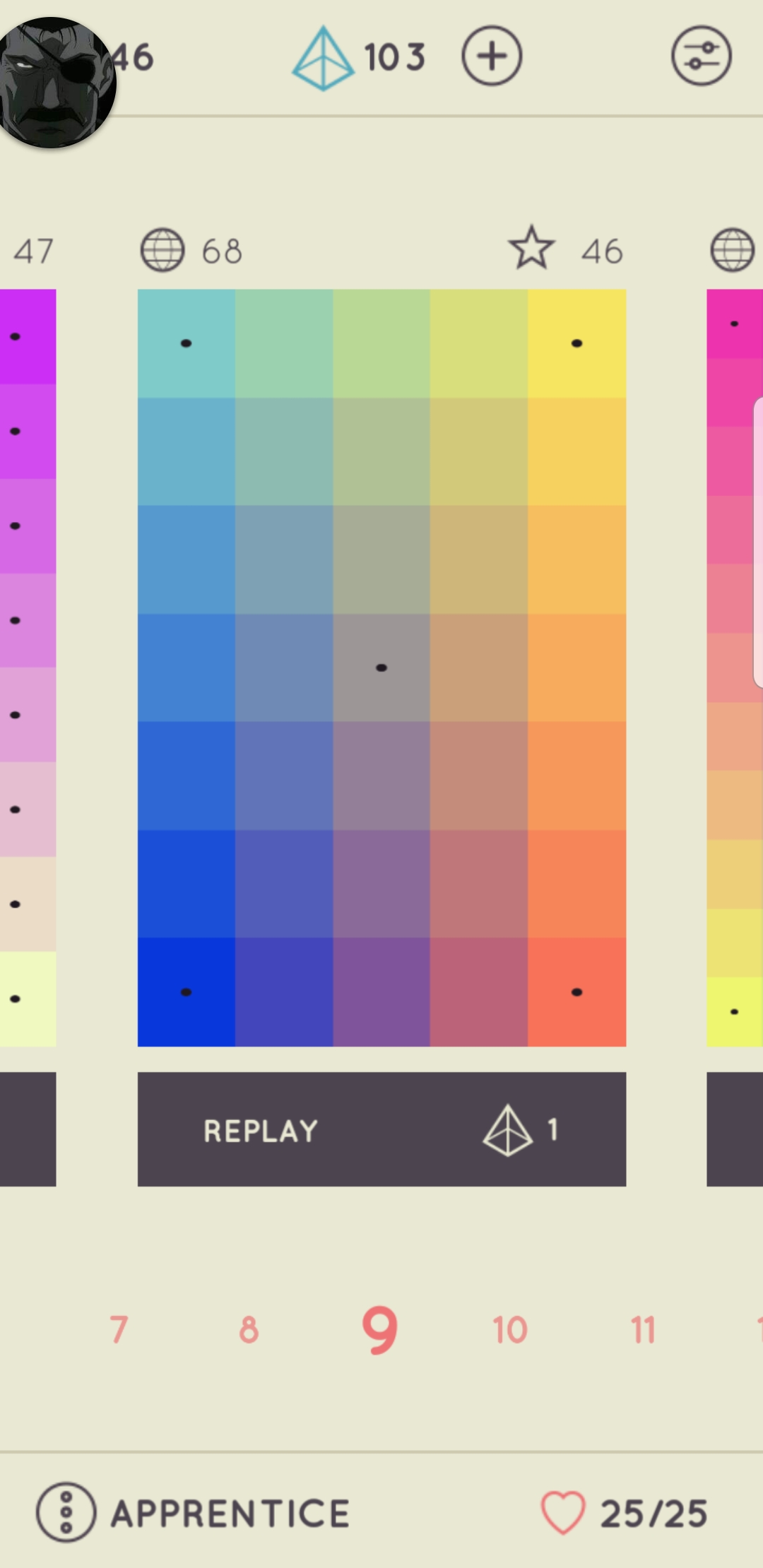
Task: Open the settings sliders icon
Action: pyautogui.click(x=701, y=56)
